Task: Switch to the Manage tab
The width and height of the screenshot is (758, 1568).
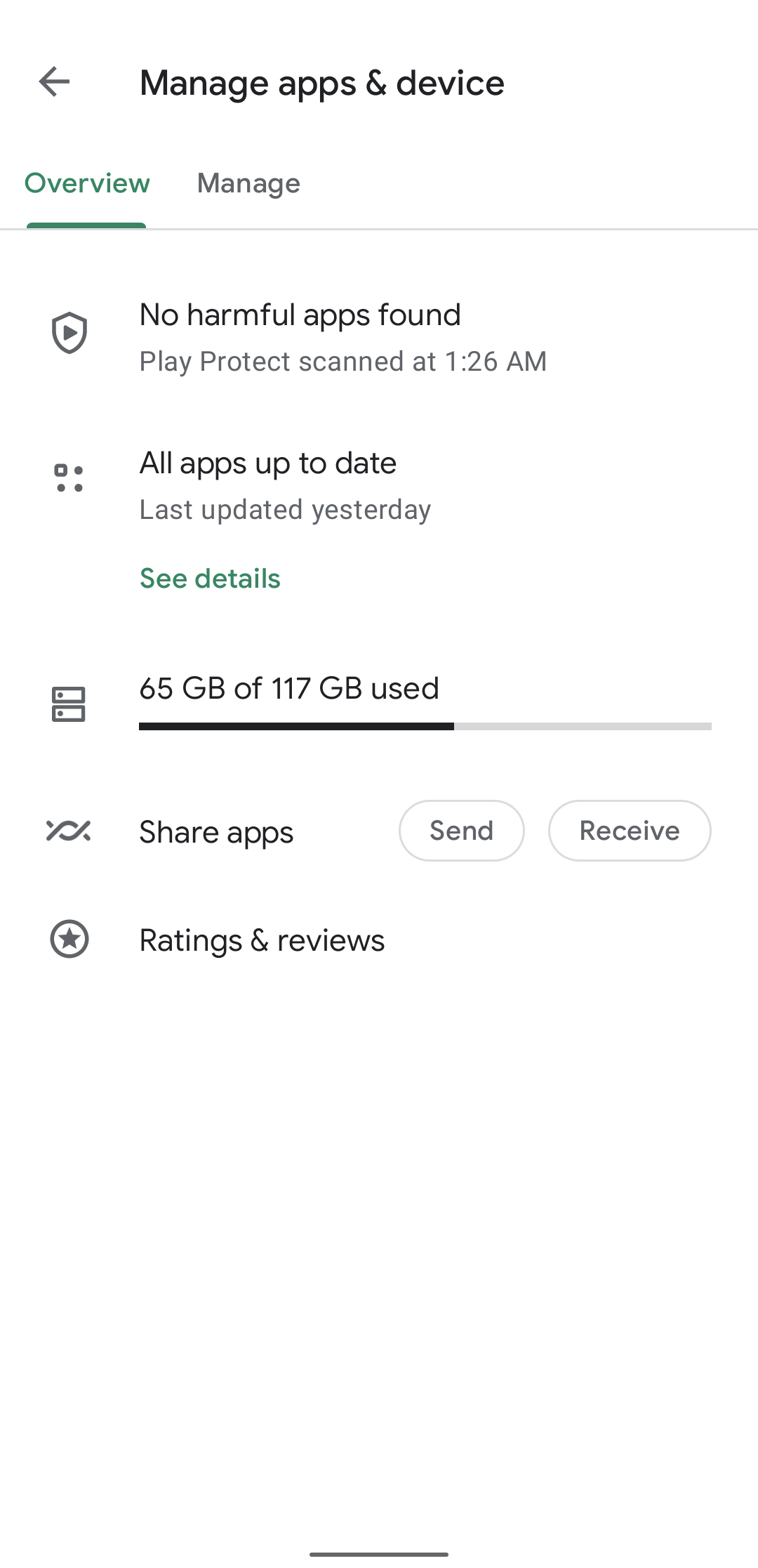Action: tap(248, 183)
